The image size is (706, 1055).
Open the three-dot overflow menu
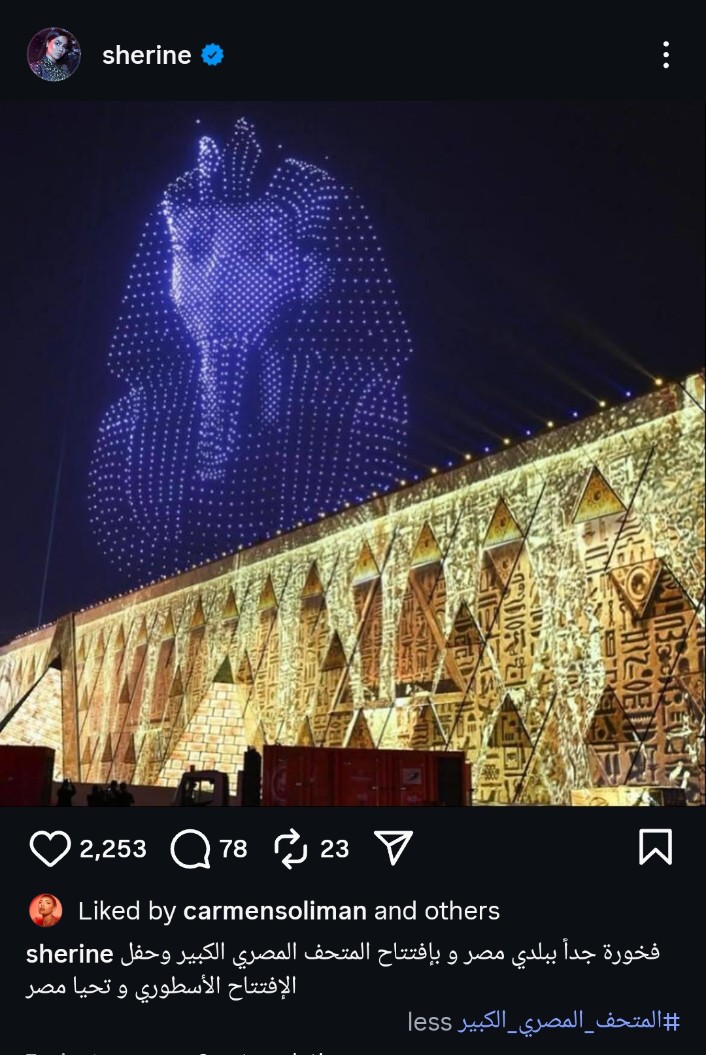pos(665,55)
